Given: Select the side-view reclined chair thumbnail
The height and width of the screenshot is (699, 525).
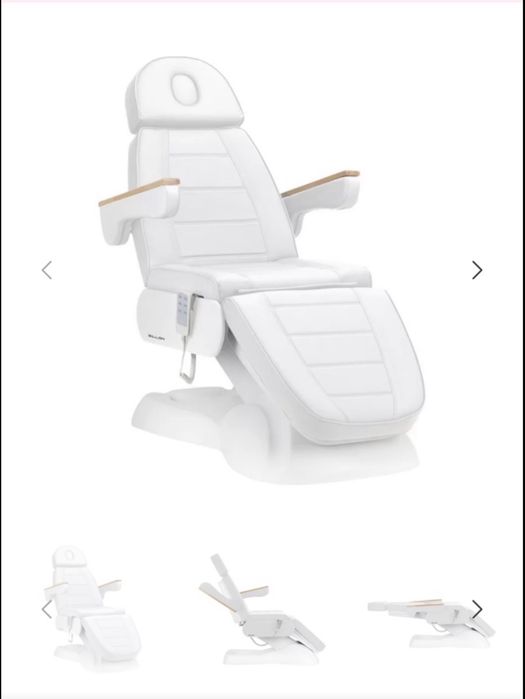Looking at the screenshot, I should tap(262, 608).
